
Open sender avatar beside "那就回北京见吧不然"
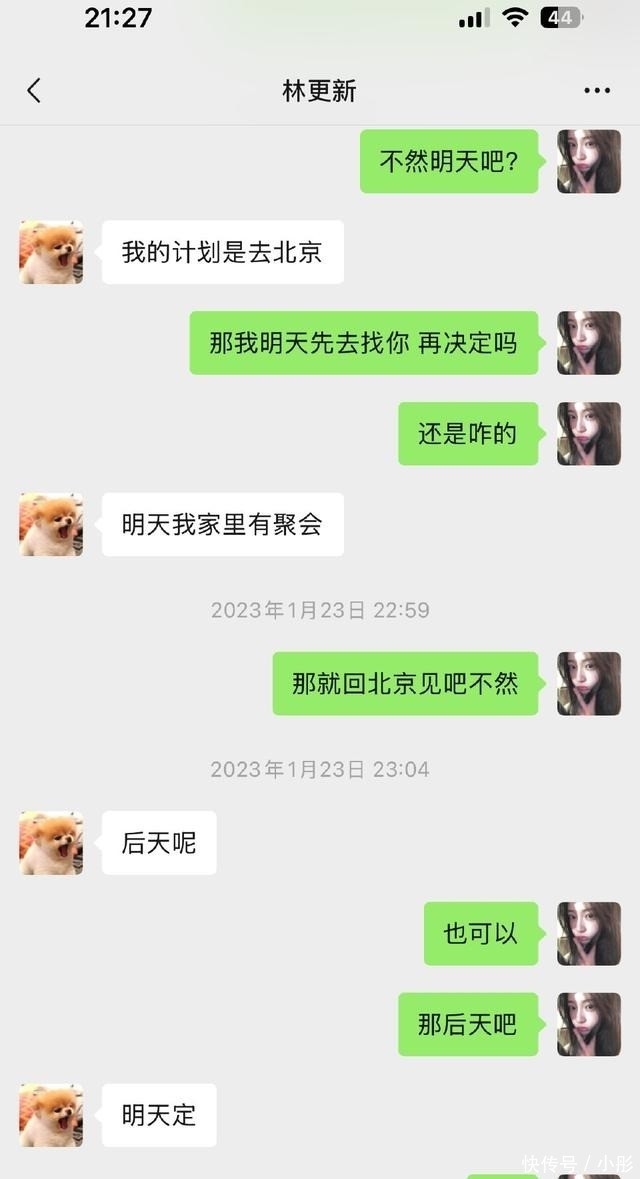(x=589, y=684)
